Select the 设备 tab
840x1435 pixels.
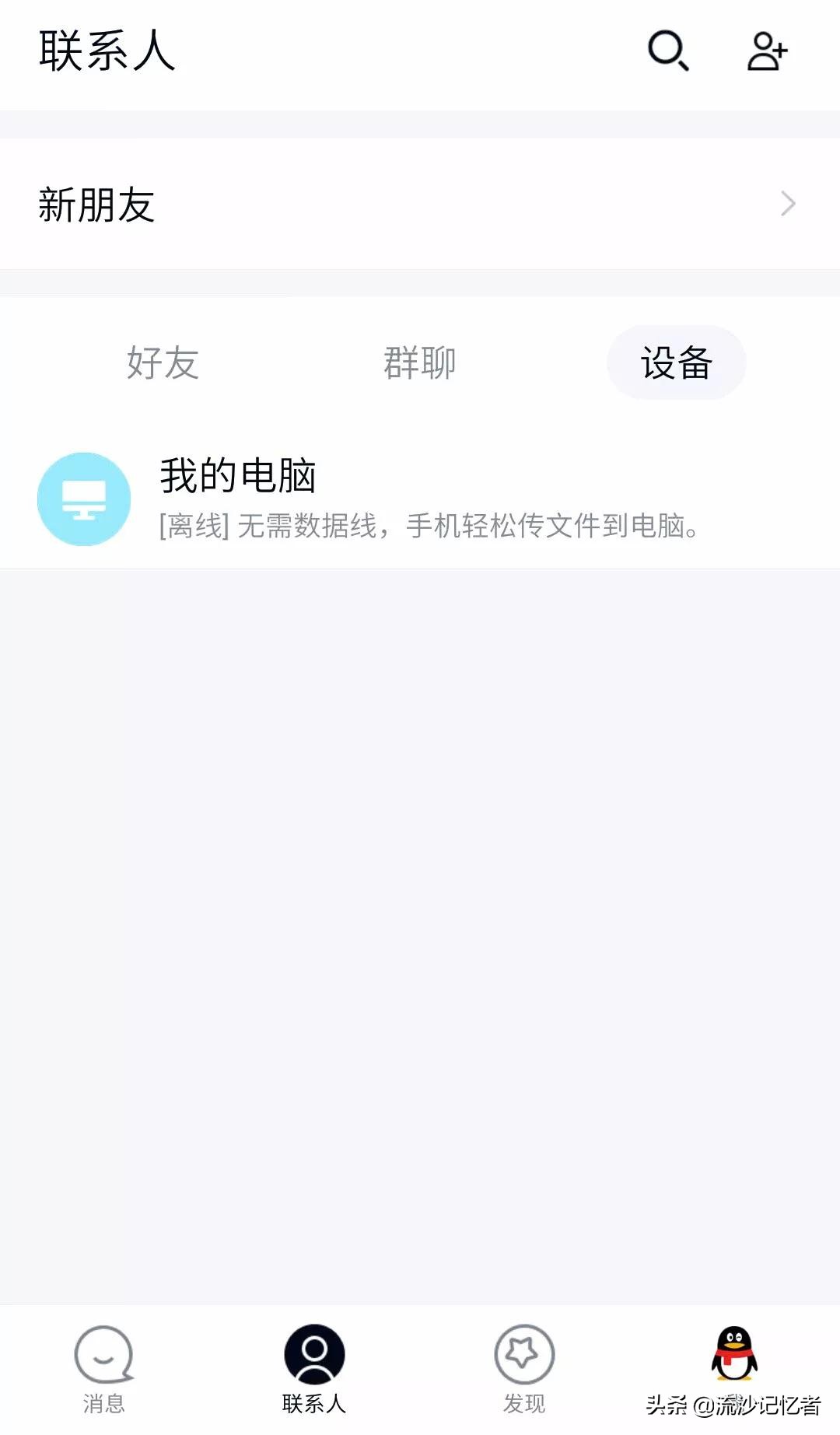click(x=676, y=362)
